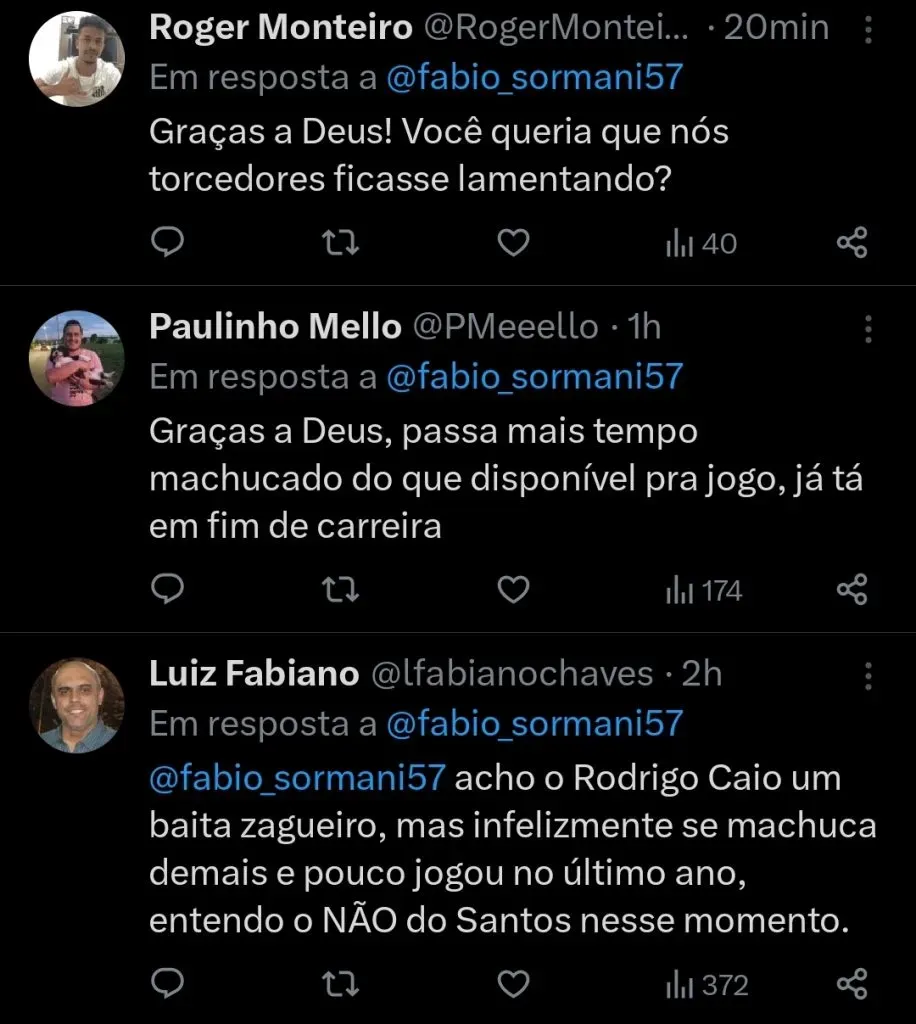Visit Luiz Fabiano's profile photo
The width and height of the screenshot is (916, 1024).
coord(76,706)
